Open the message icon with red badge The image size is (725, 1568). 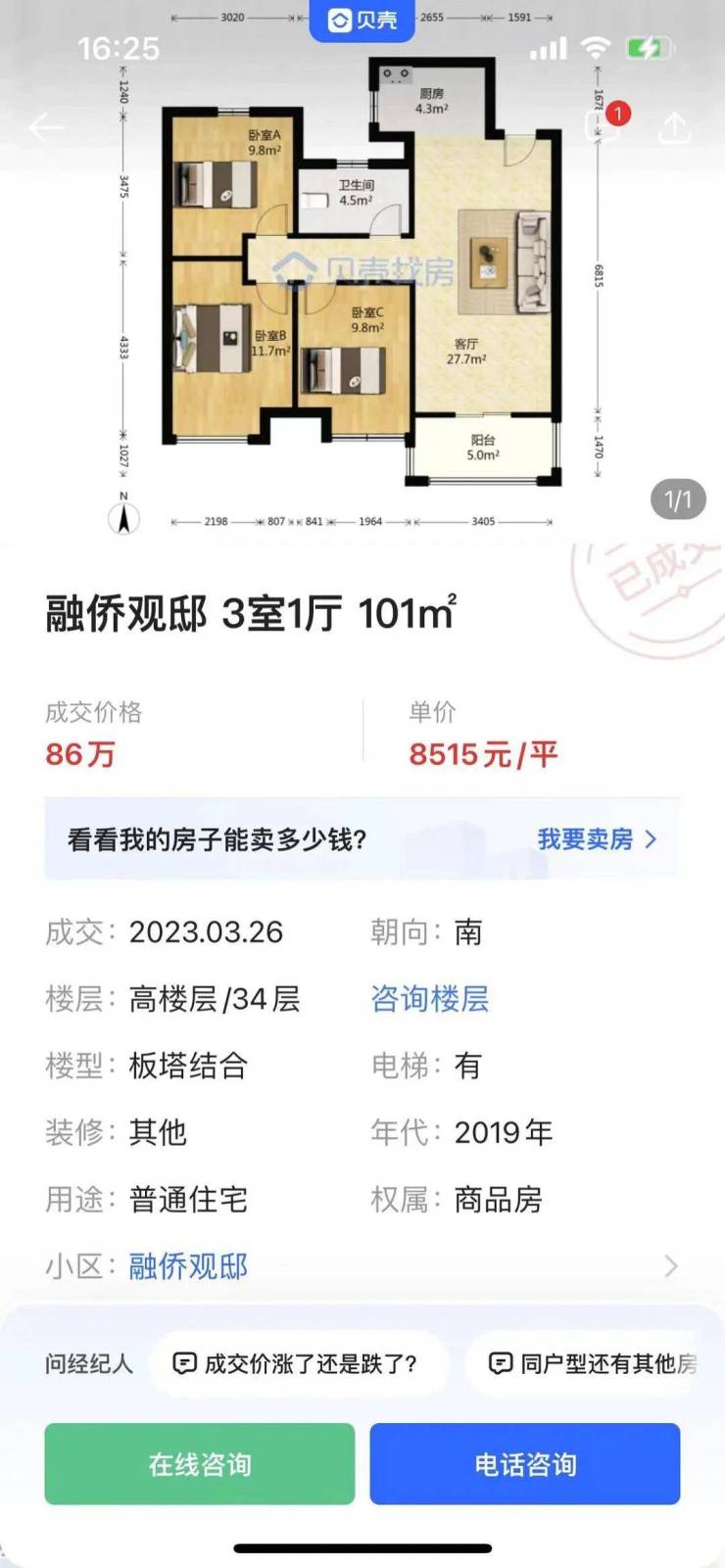pyautogui.click(x=602, y=125)
